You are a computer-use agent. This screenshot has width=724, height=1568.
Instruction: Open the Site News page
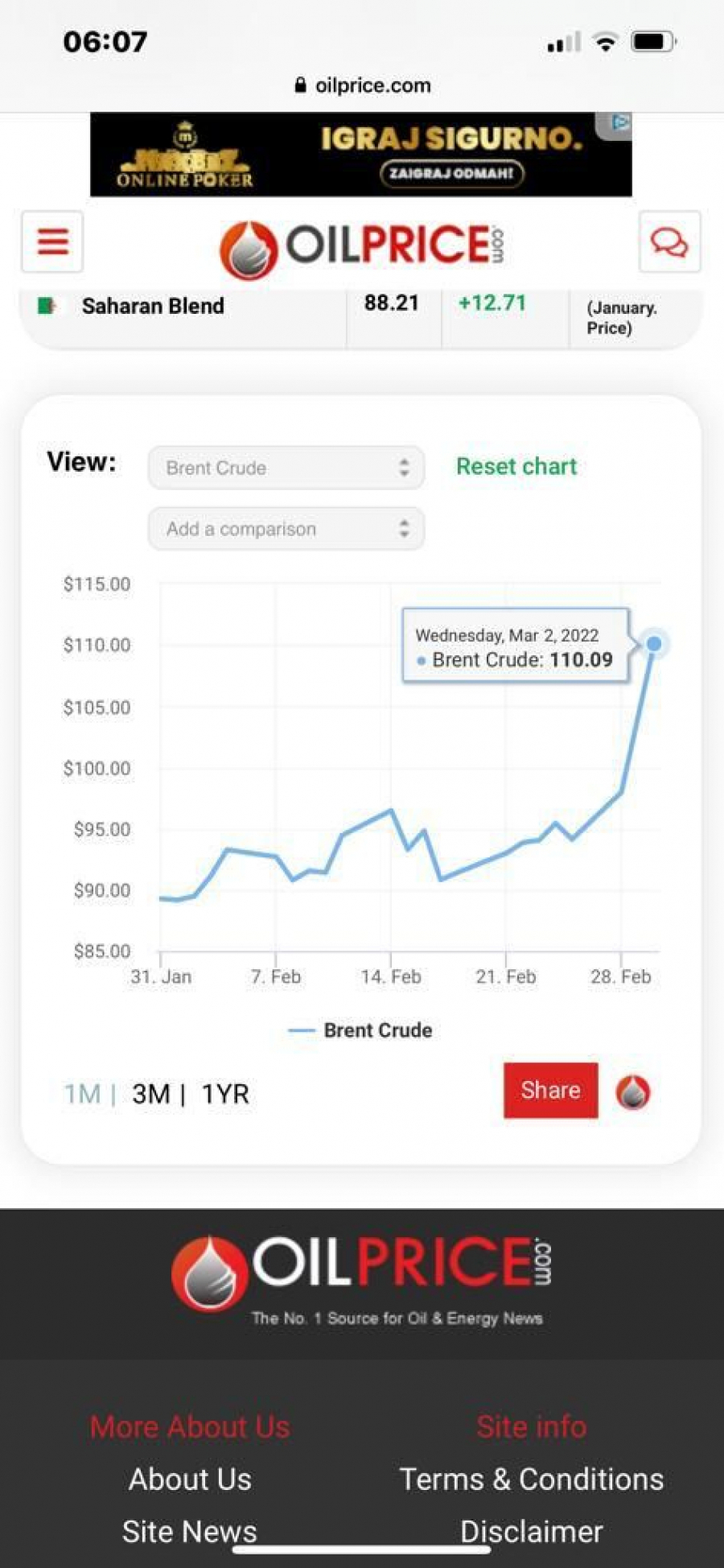[x=190, y=1531]
